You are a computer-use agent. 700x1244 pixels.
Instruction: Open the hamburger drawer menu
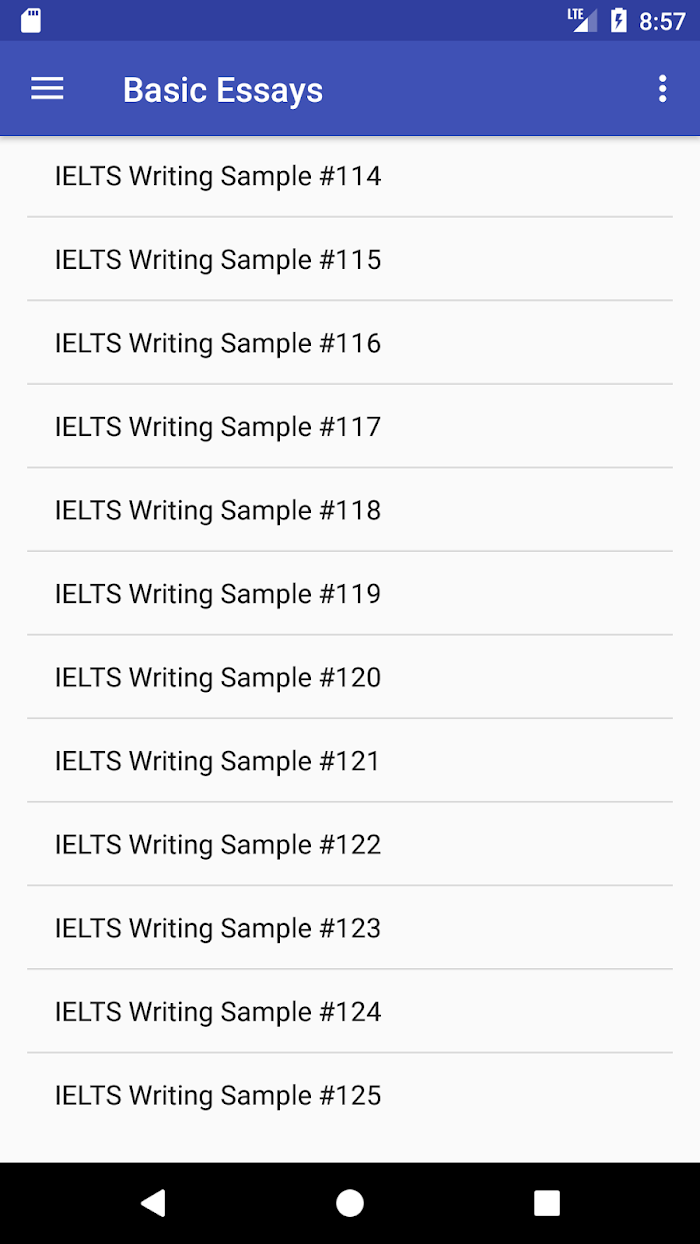(x=47, y=89)
